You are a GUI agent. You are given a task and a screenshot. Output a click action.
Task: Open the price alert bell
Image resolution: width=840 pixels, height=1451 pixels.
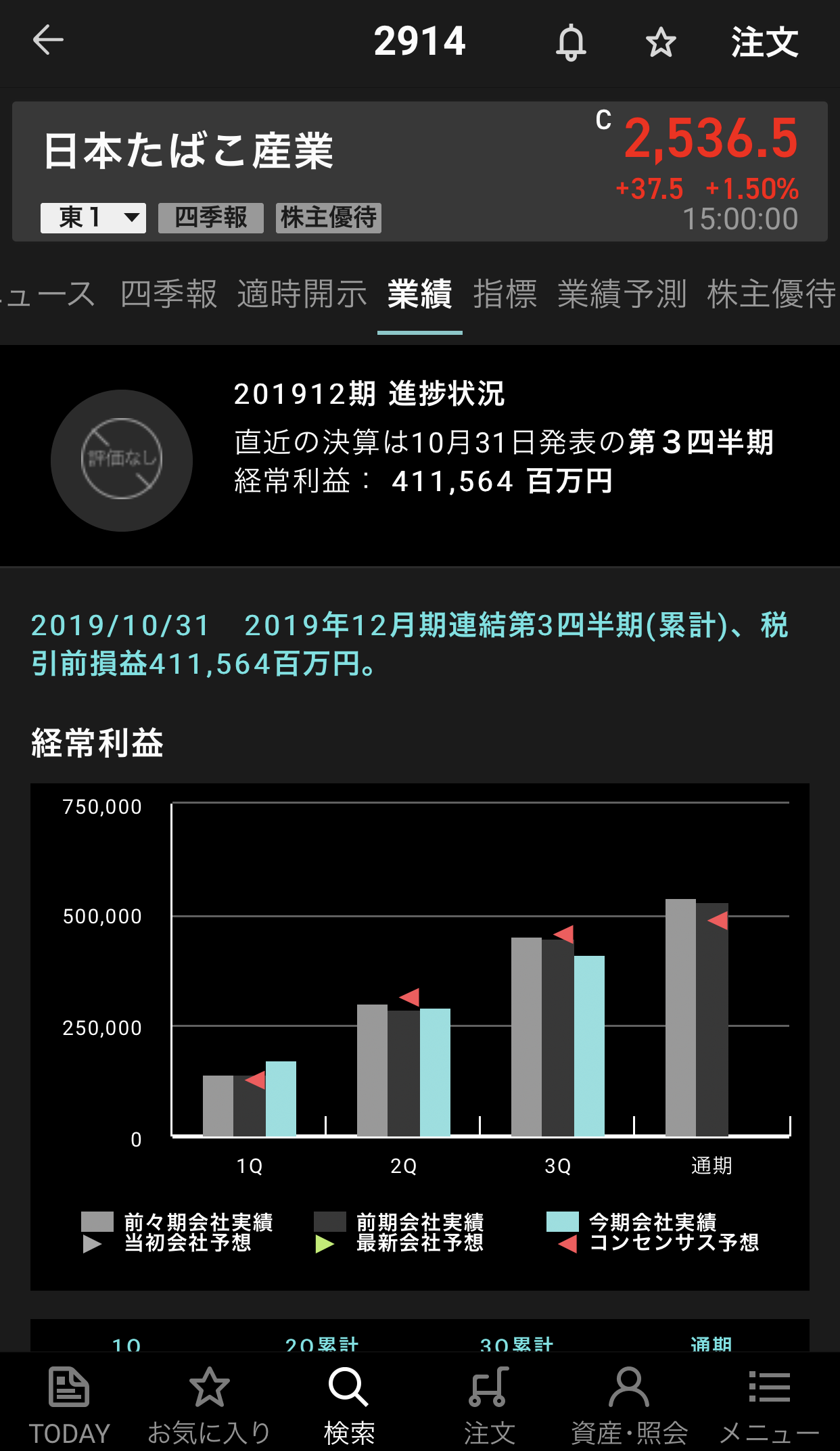(571, 43)
